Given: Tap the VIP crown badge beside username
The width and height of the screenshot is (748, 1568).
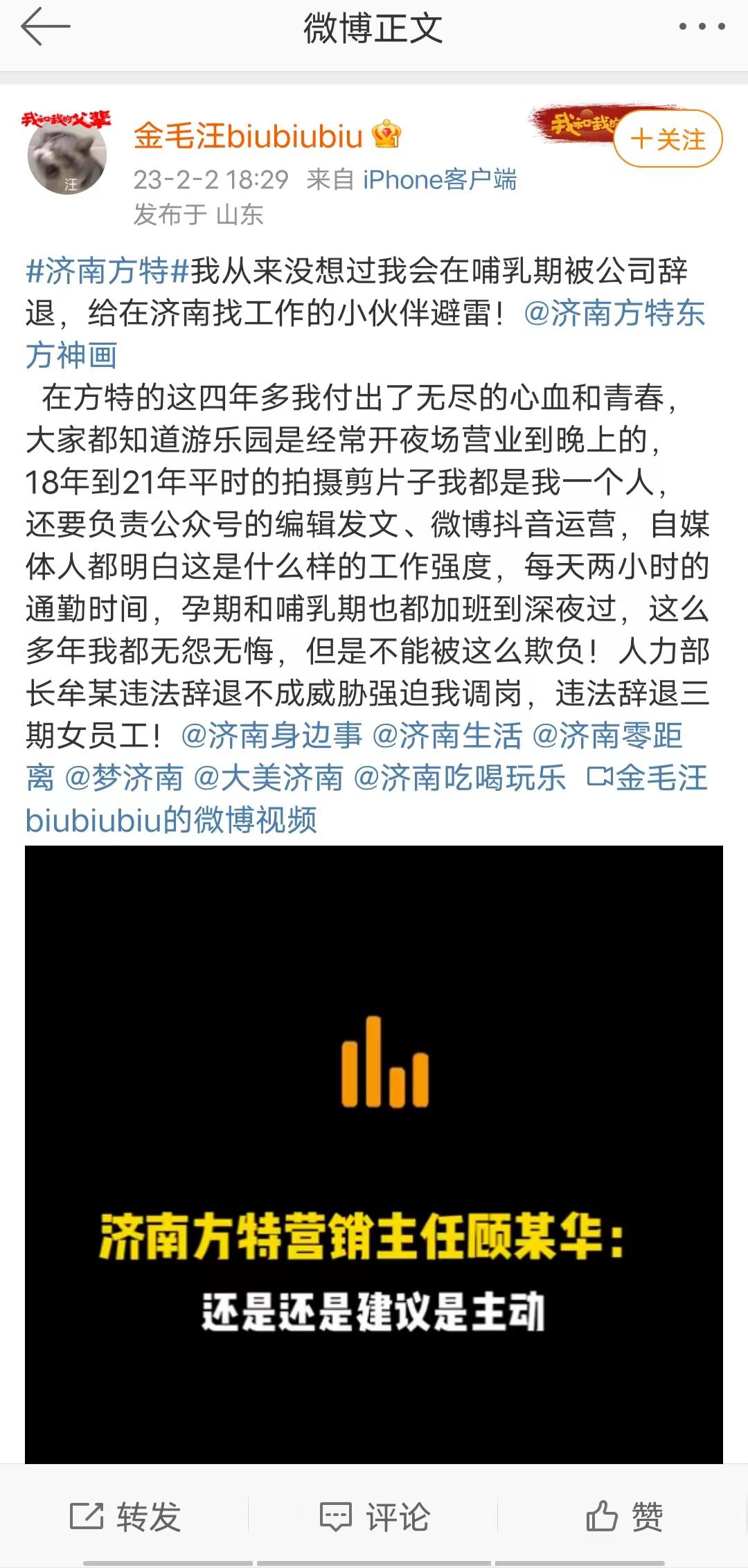Looking at the screenshot, I should (386, 136).
